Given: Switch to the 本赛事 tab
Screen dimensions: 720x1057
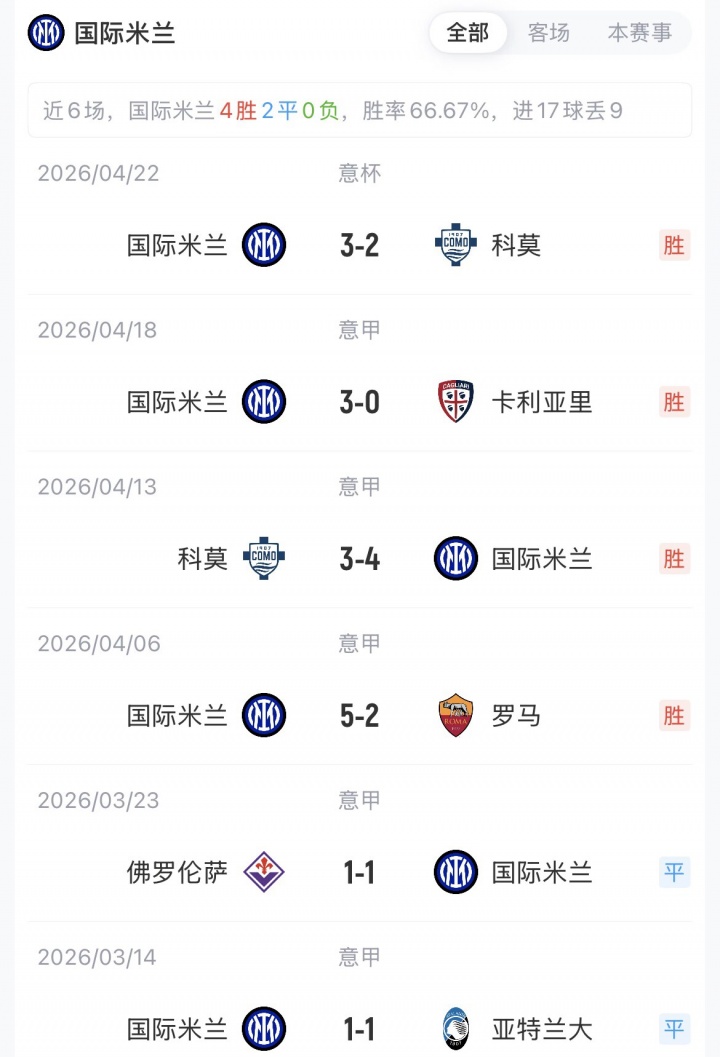Looking at the screenshot, I should [x=640, y=33].
